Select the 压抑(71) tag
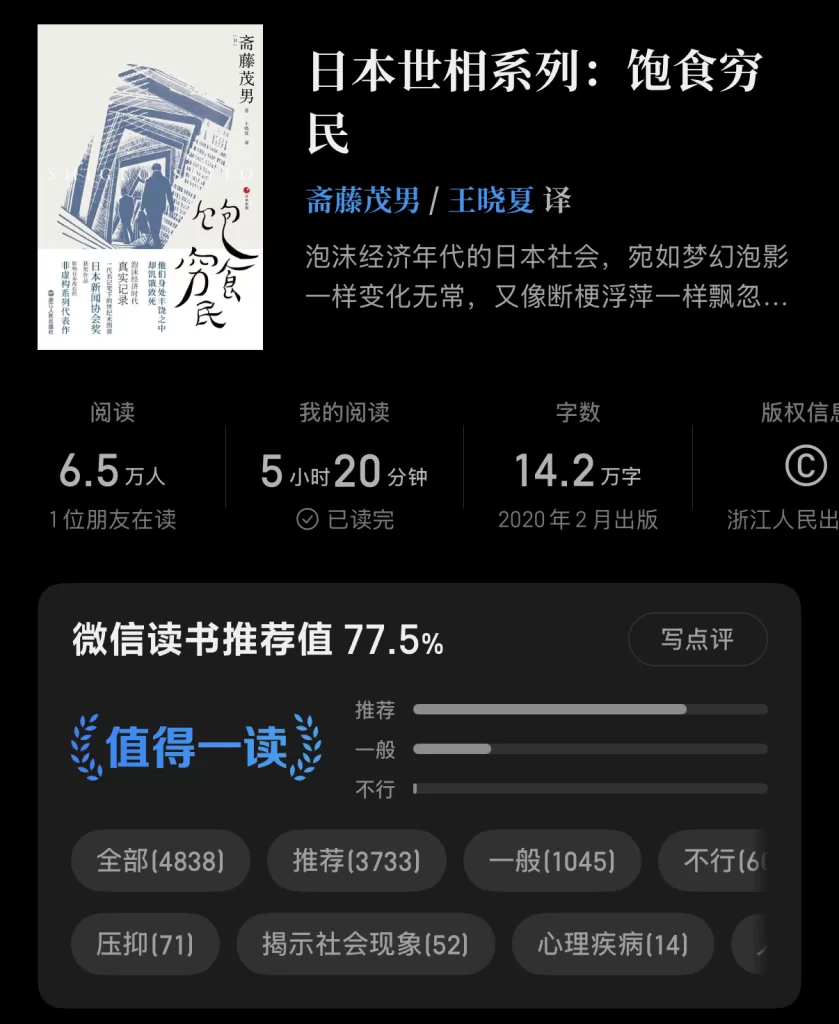 click(x=145, y=944)
